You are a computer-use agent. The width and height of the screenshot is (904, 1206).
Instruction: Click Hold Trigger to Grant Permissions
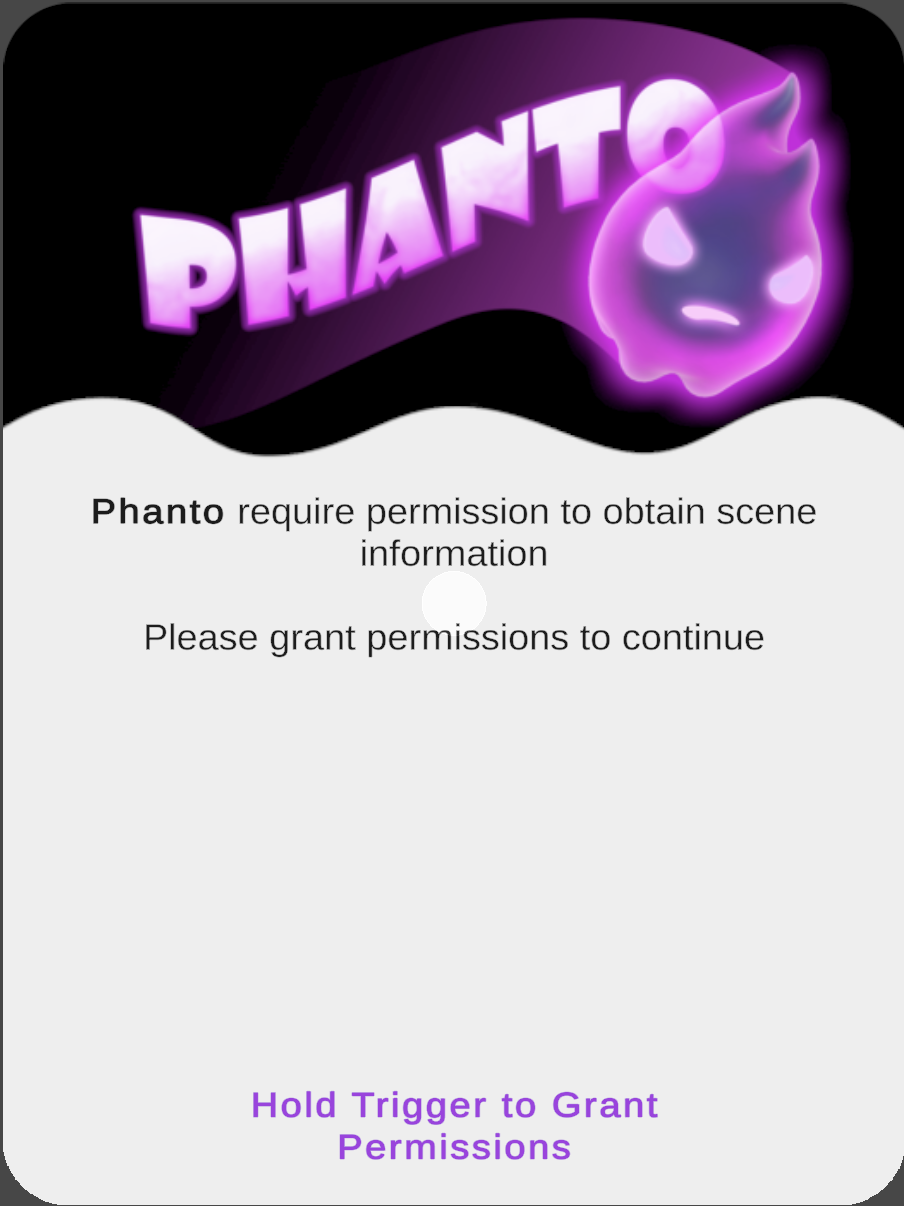452,1125
